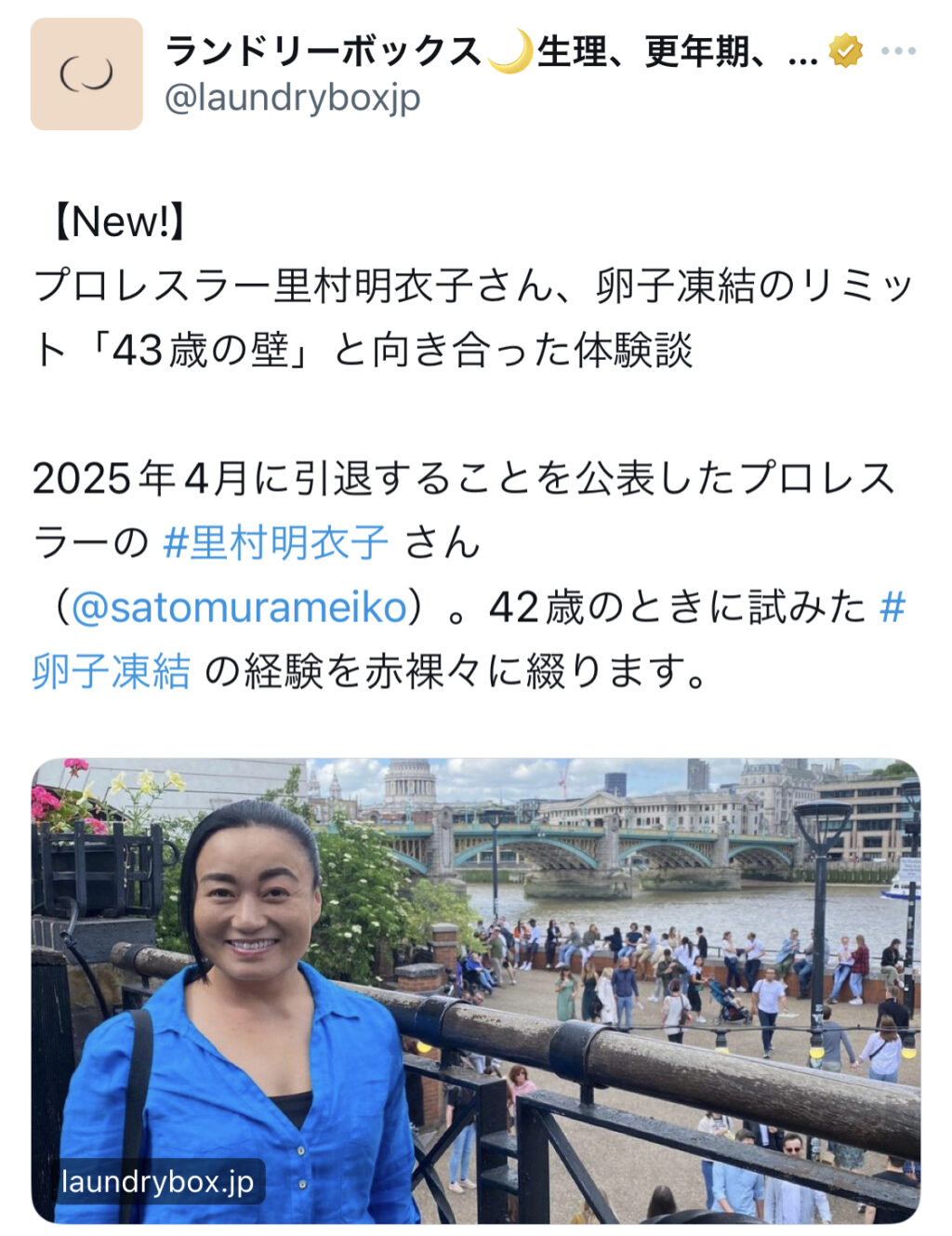952x1236 pixels.
Task: Visit the @satomurameiko mention
Action: 239,607
